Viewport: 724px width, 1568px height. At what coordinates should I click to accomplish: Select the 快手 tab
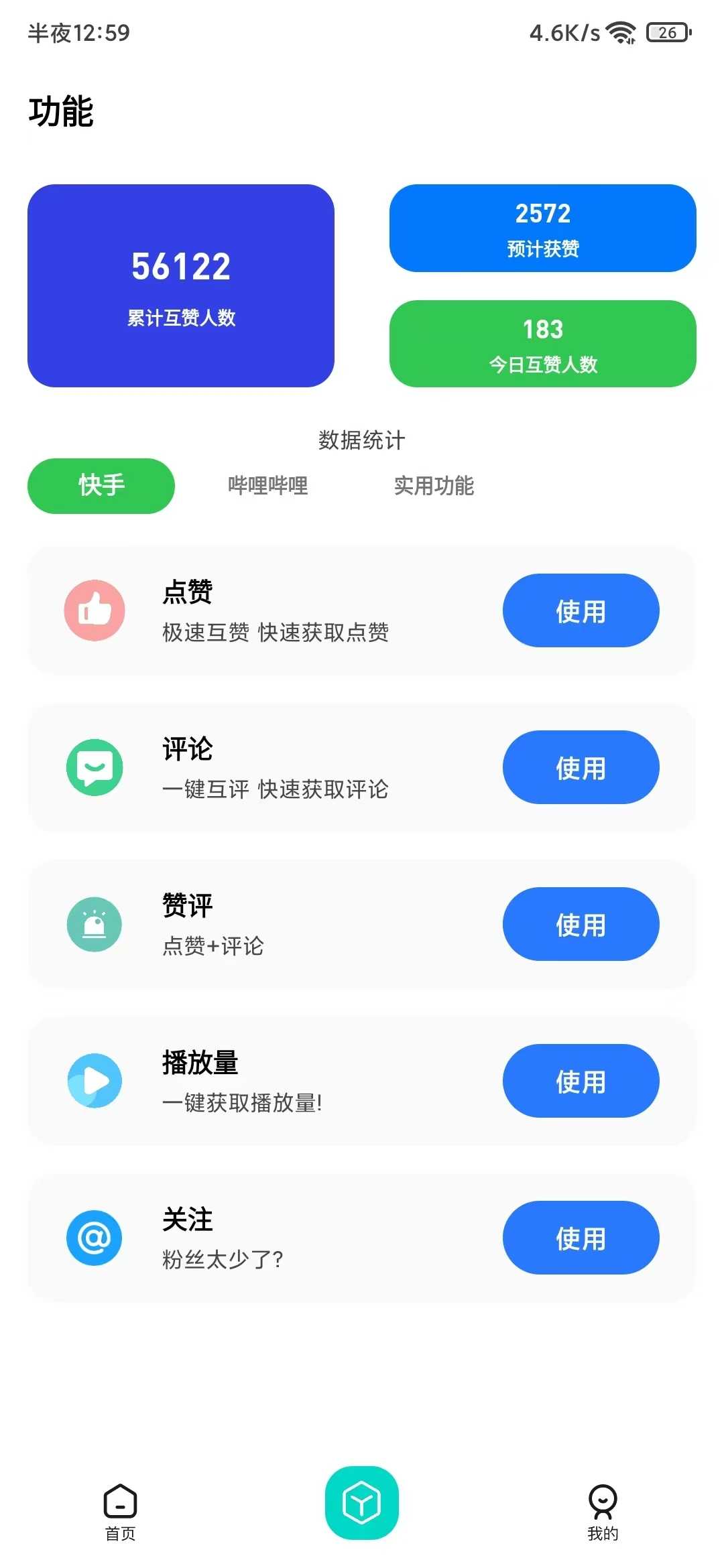pyautogui.click(x=101, y=486)
